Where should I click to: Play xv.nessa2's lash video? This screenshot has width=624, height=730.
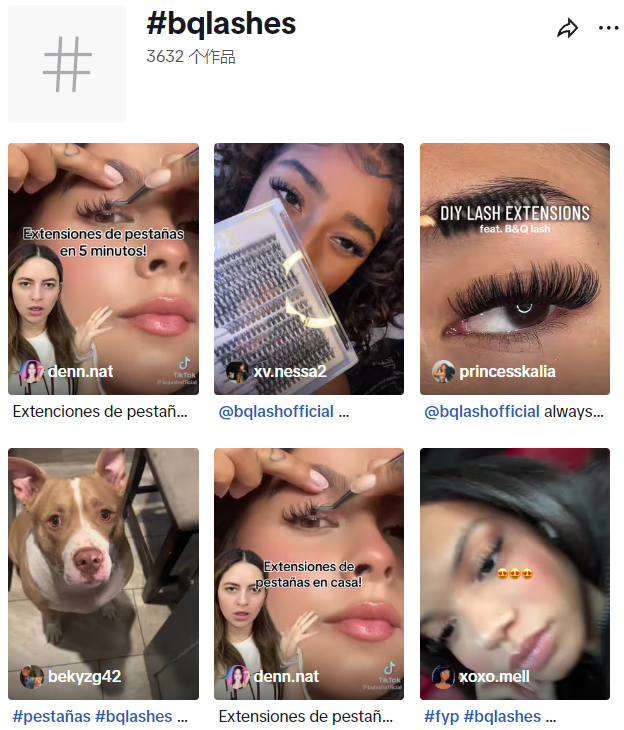click(x=308, y=268)
